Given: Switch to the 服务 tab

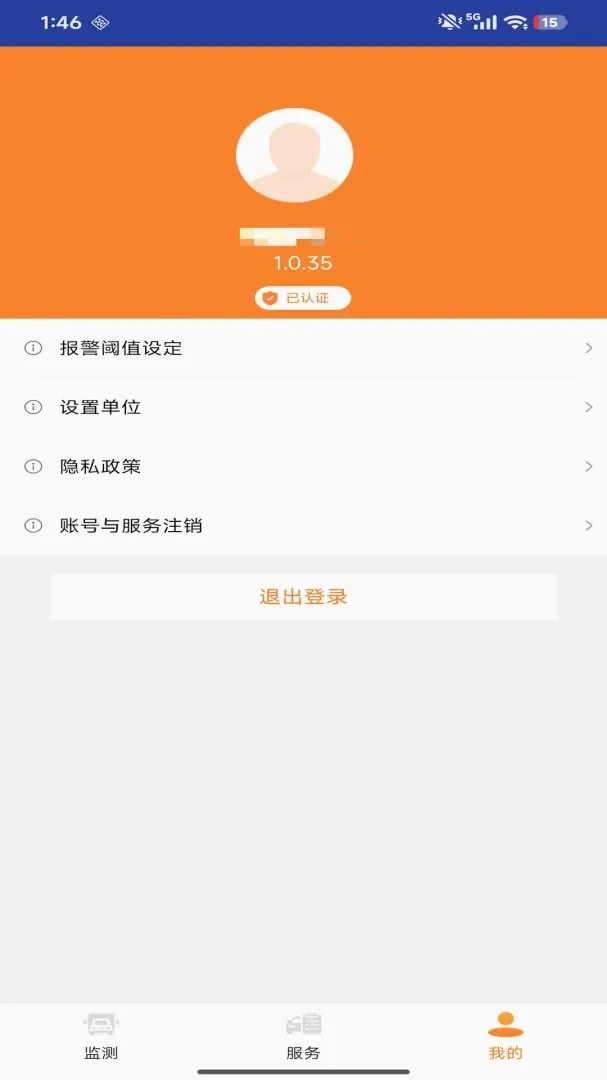Looking at the screenshot, I should pyautogui.click(x=303, y=1036).
